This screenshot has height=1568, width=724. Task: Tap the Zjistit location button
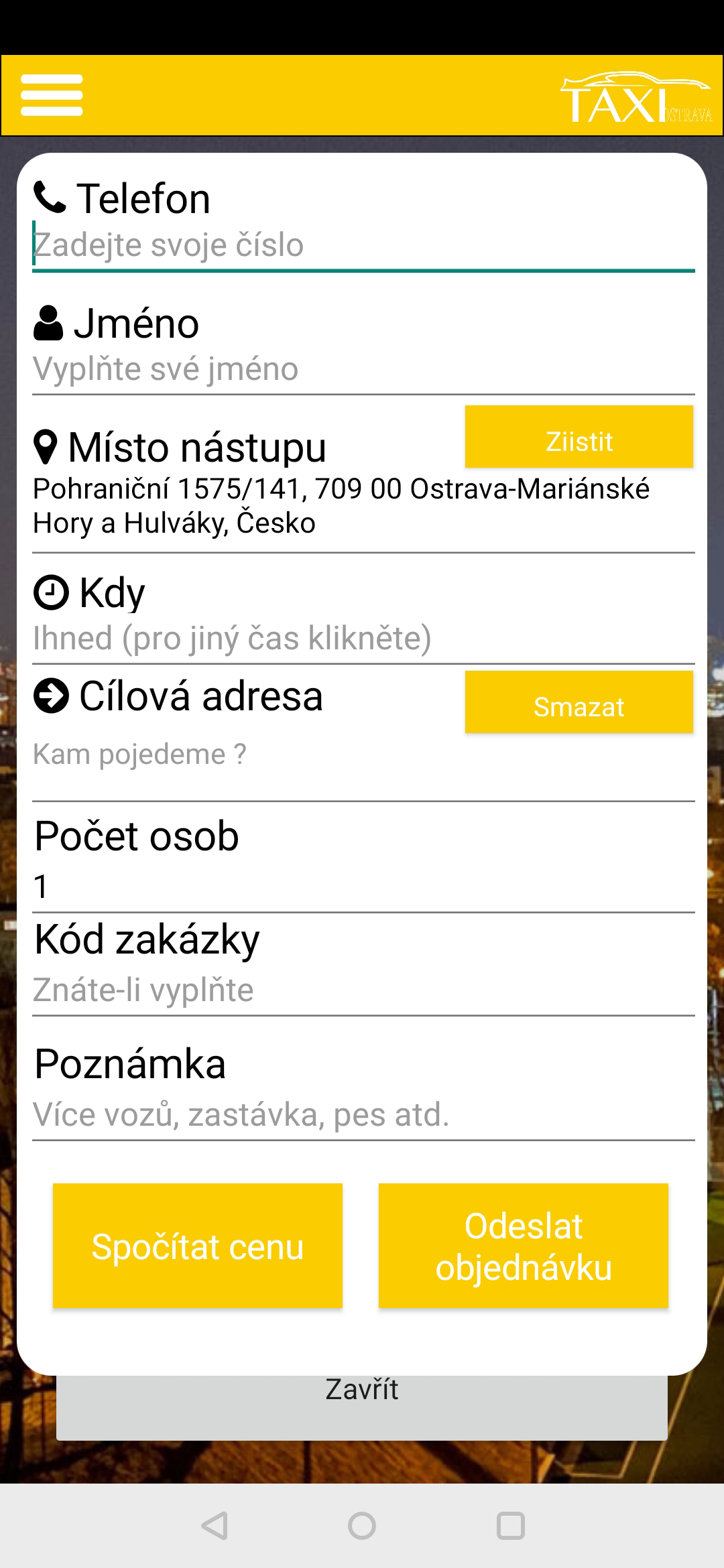pos(579,437)
